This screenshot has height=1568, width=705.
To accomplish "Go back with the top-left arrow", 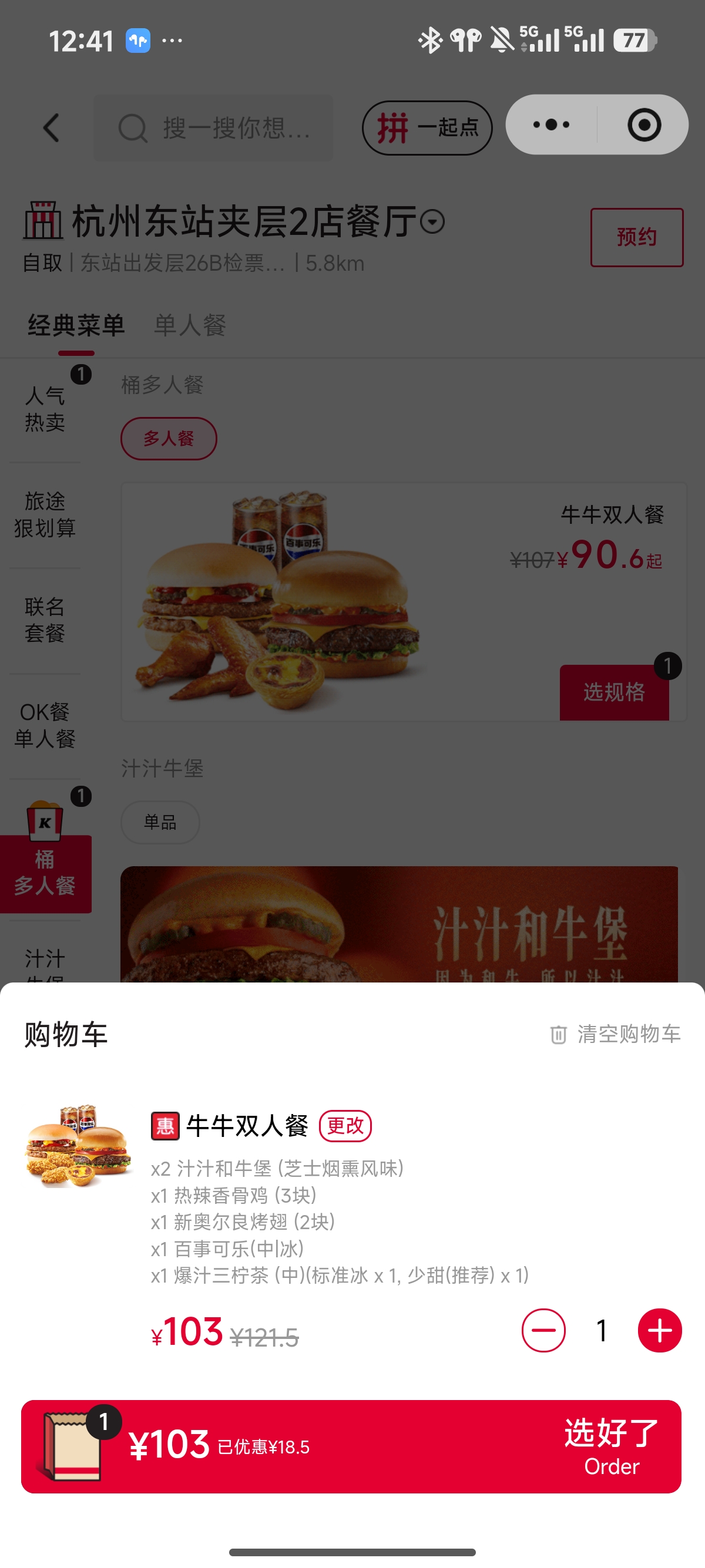I will tap(51, 128).
